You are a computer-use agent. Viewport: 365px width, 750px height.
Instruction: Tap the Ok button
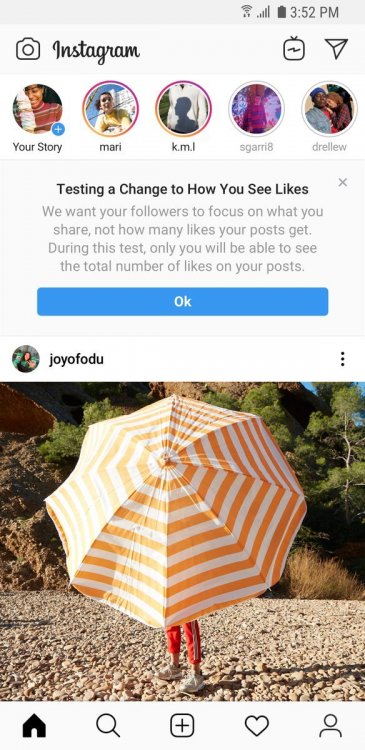click(x=183, y=301)
